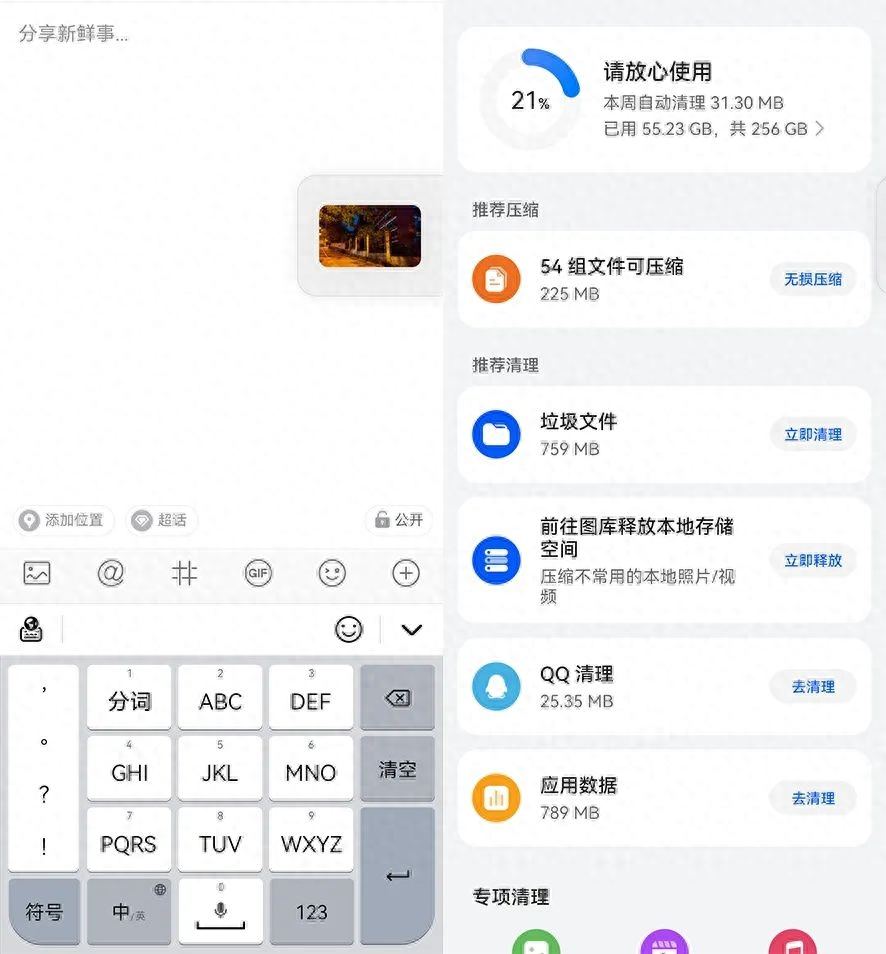
Task: Hit the backspace key on the keyboard
Action: (397, 698)
